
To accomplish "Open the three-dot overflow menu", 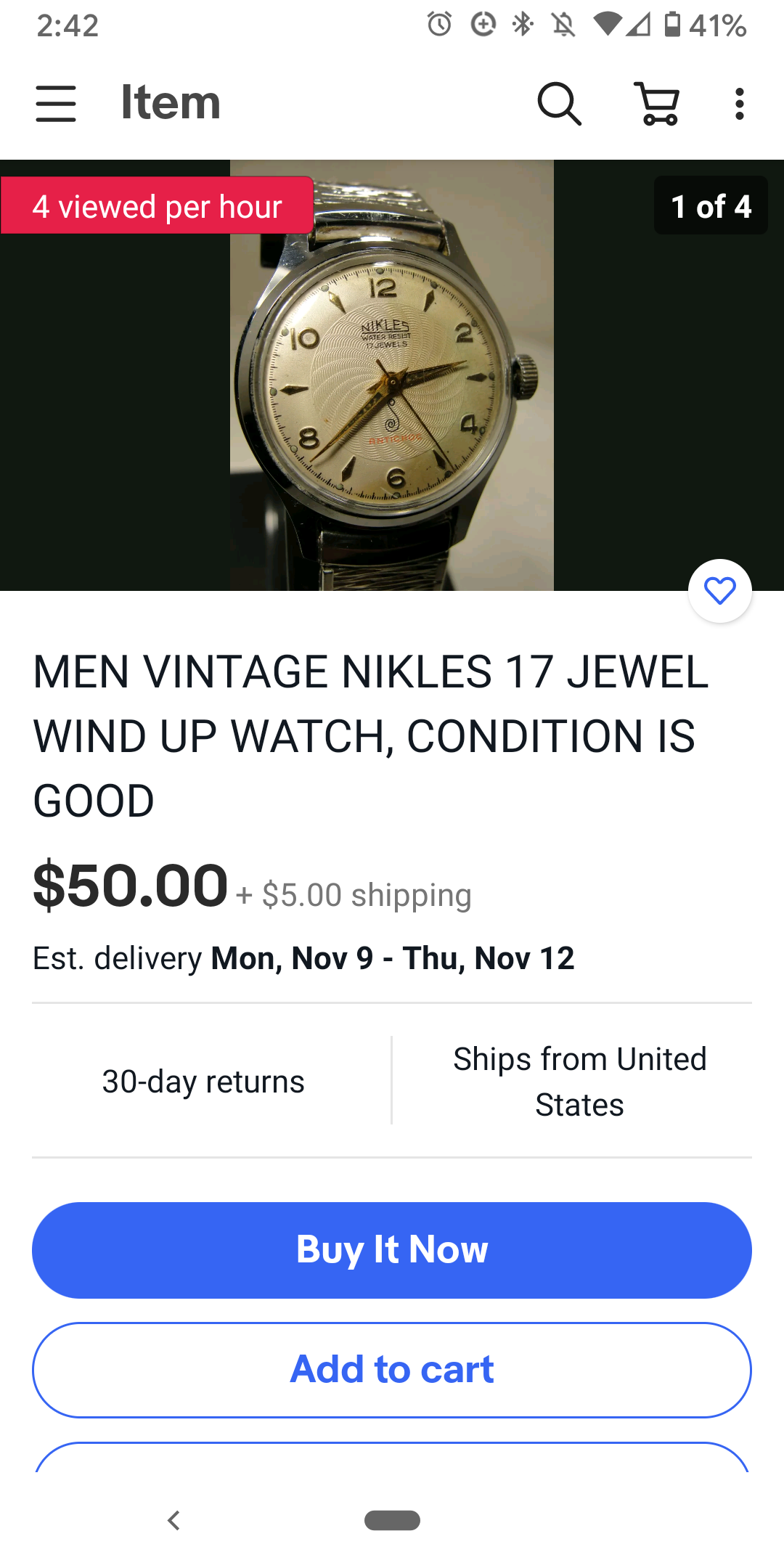I will click(x=739, y=103).
